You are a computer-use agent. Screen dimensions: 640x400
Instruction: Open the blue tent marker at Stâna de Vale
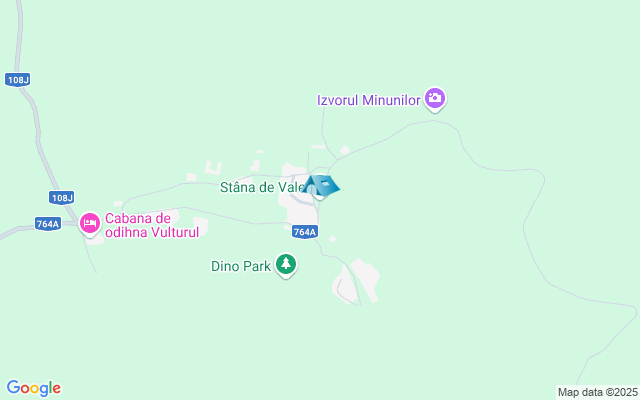[322, 186]
